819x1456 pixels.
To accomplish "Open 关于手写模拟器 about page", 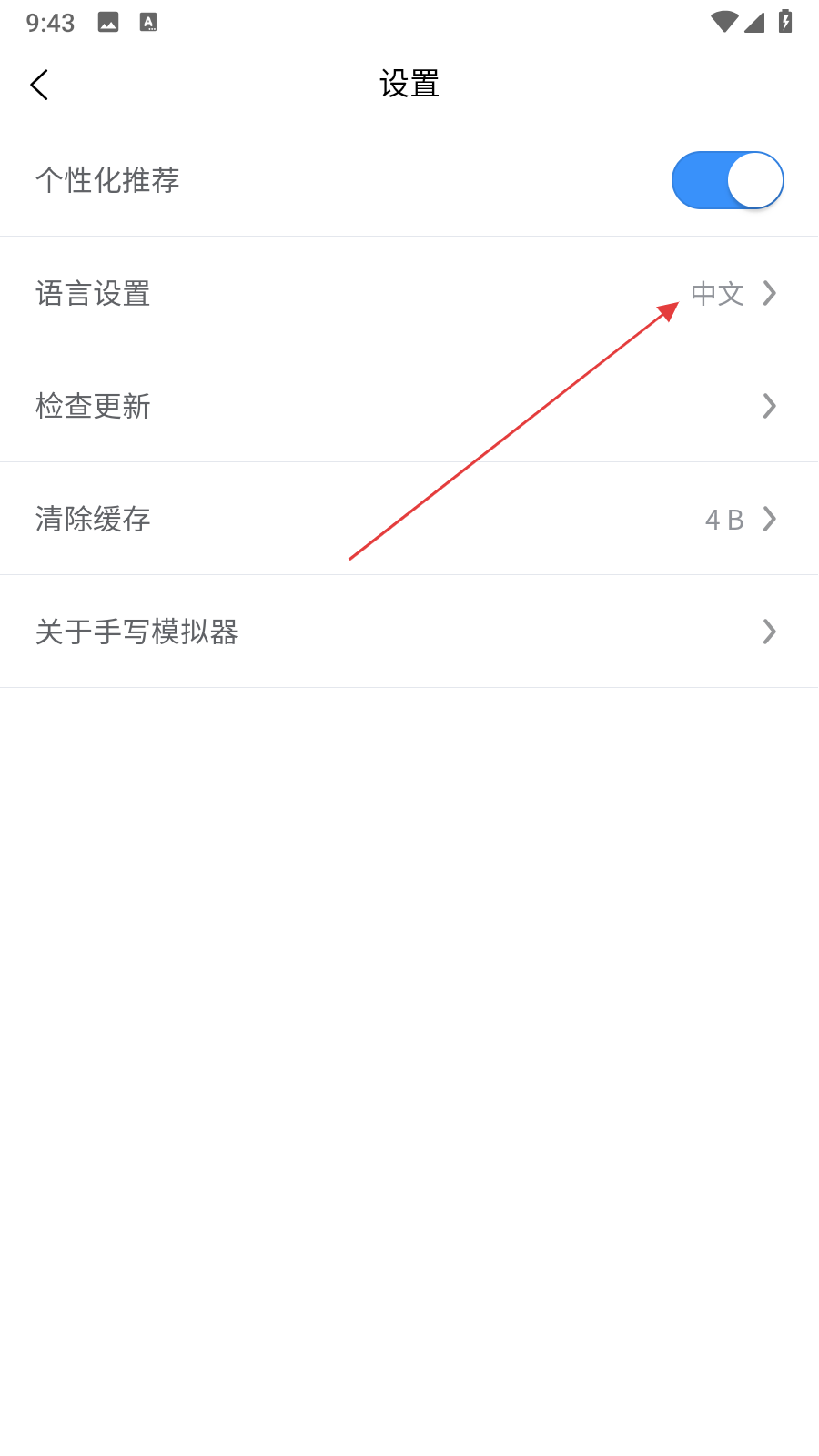I will 409,632.
